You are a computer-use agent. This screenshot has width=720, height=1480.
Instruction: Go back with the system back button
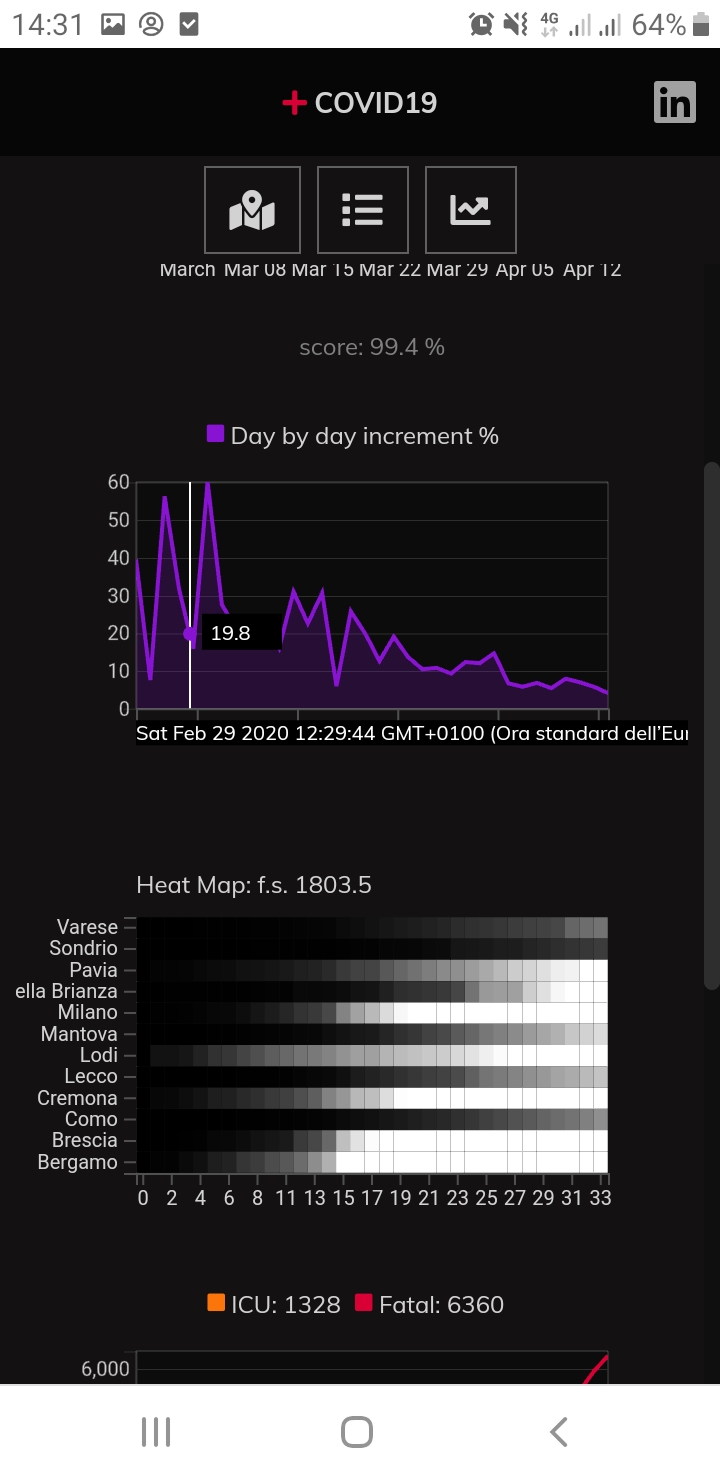pos(559,1432)
